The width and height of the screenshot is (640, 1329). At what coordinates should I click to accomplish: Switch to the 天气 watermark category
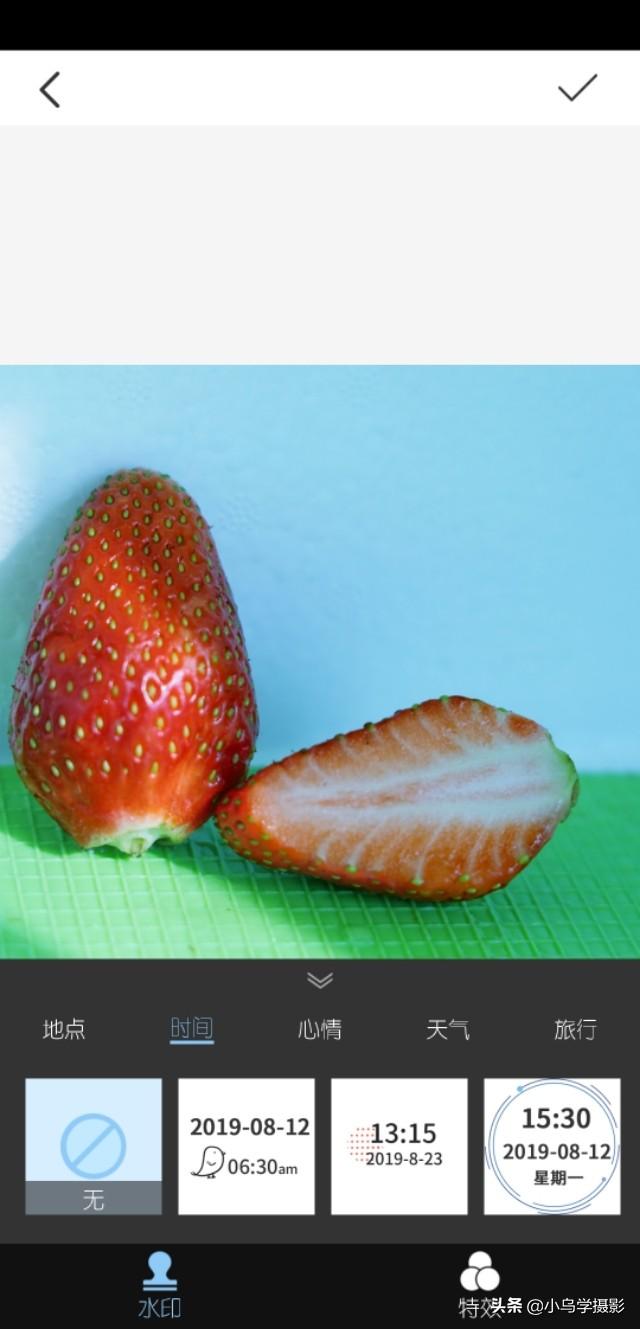point(447,1029)
